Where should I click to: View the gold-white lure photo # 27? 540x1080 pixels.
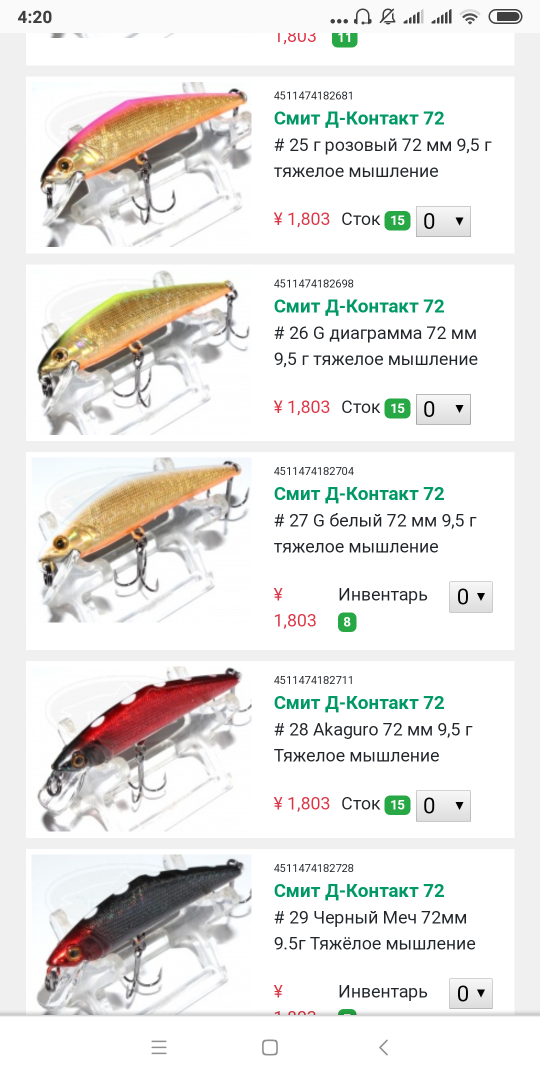142,540
